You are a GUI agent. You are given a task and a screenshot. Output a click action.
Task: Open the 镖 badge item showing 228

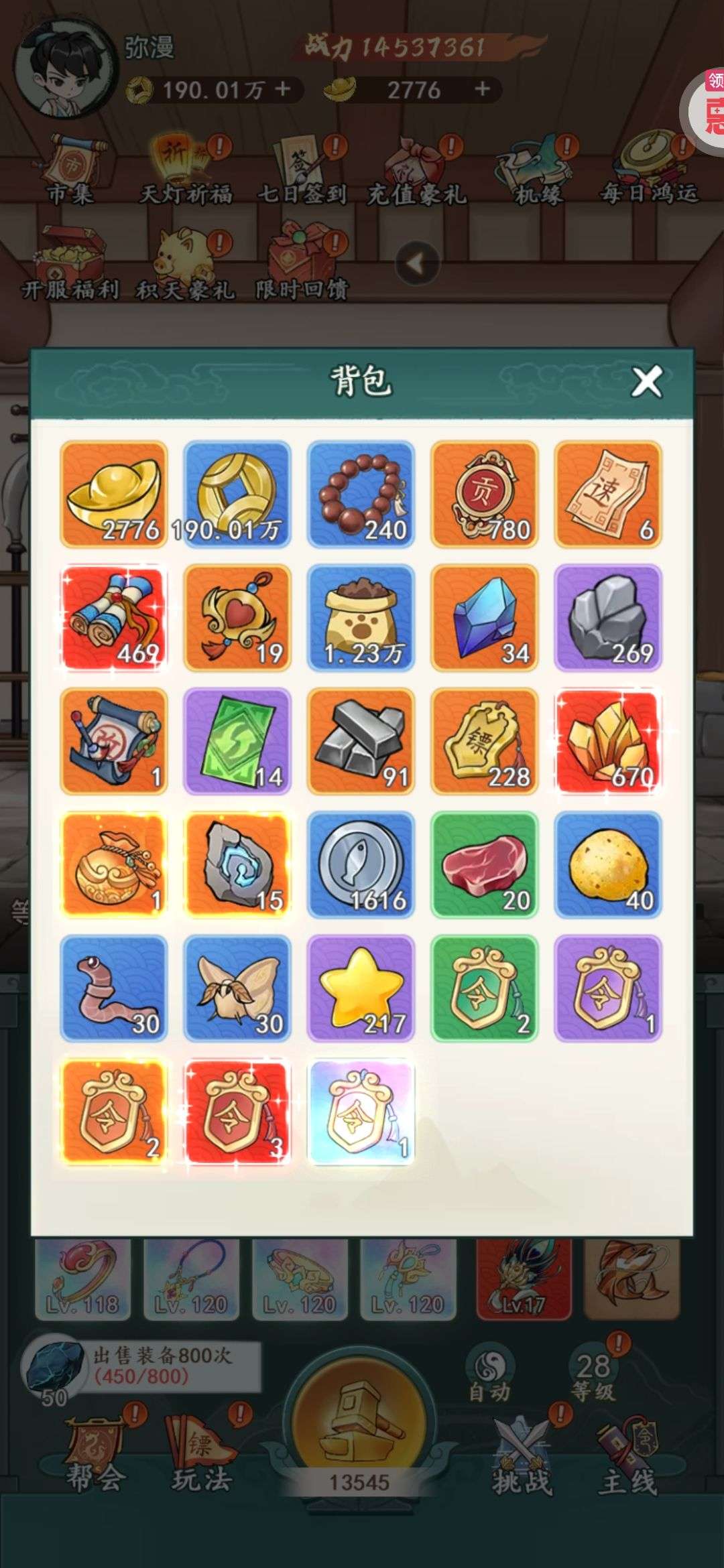(x=484, y=741)
